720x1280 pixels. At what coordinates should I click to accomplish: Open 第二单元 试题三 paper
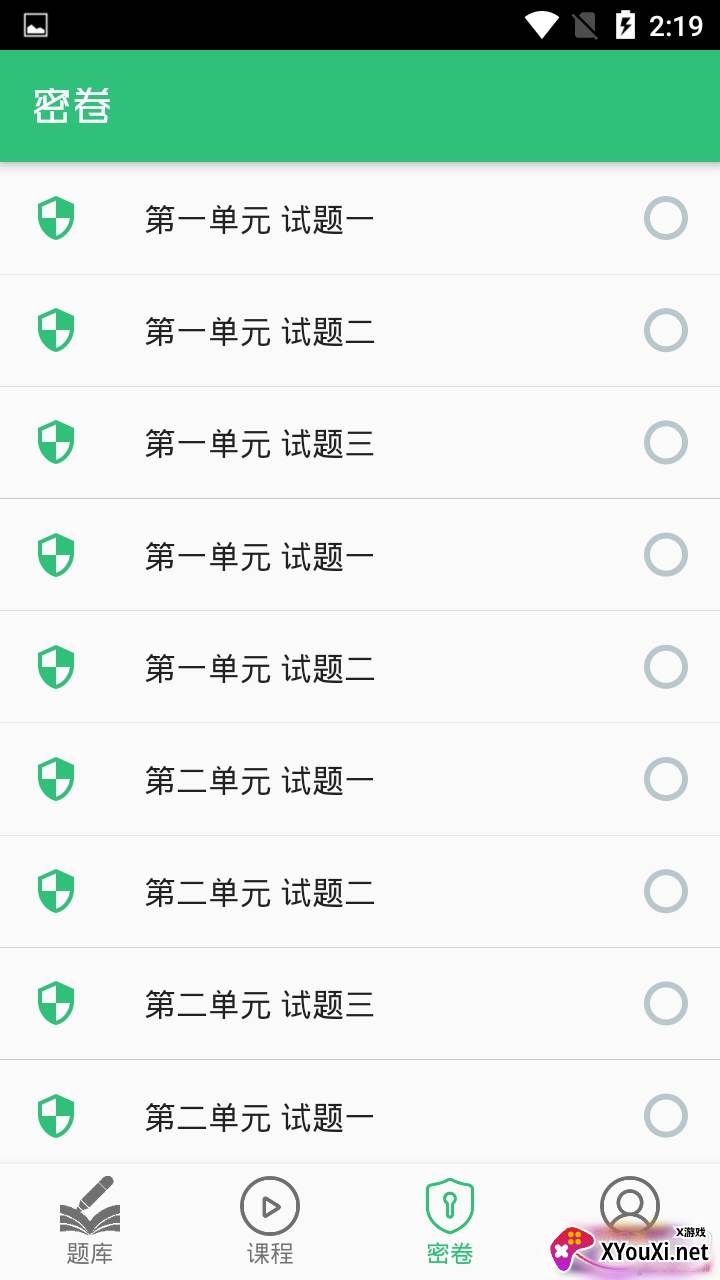[260, 1004]
